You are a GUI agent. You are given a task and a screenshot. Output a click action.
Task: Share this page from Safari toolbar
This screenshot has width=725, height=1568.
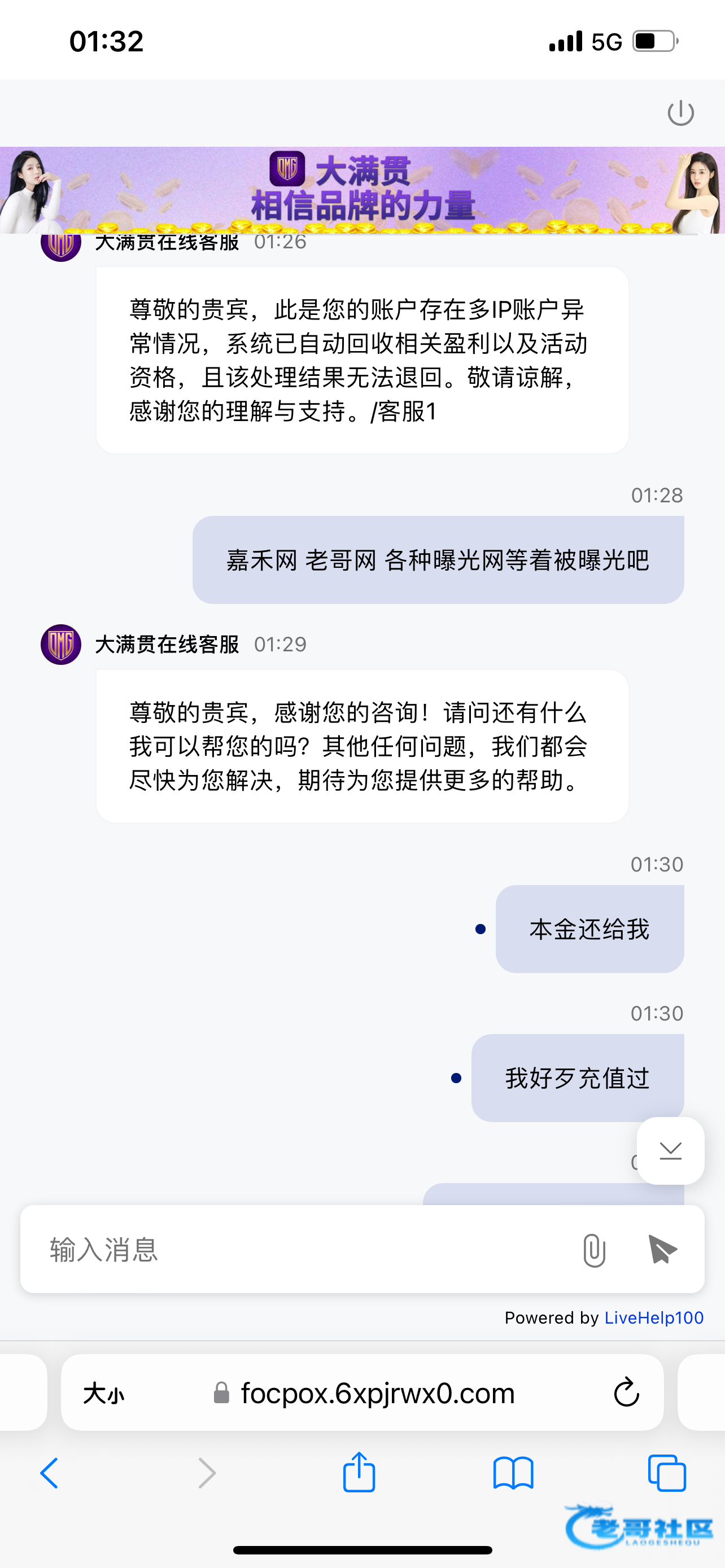pos(359,1473)
